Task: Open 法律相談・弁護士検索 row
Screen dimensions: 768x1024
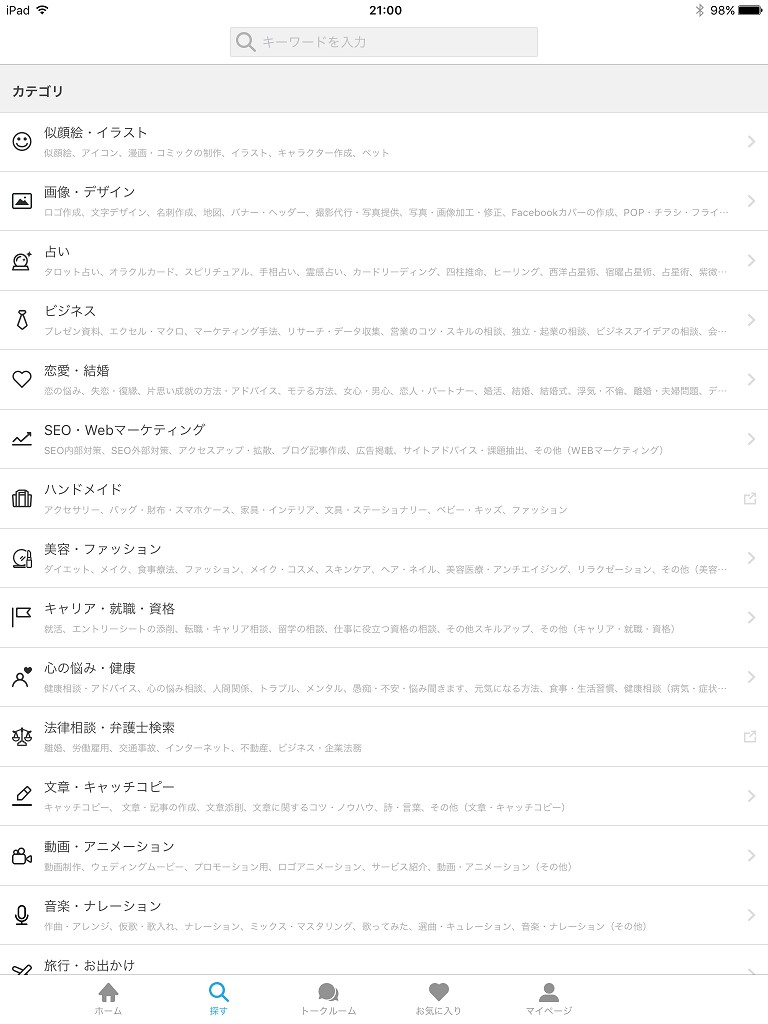Action: 384,736
